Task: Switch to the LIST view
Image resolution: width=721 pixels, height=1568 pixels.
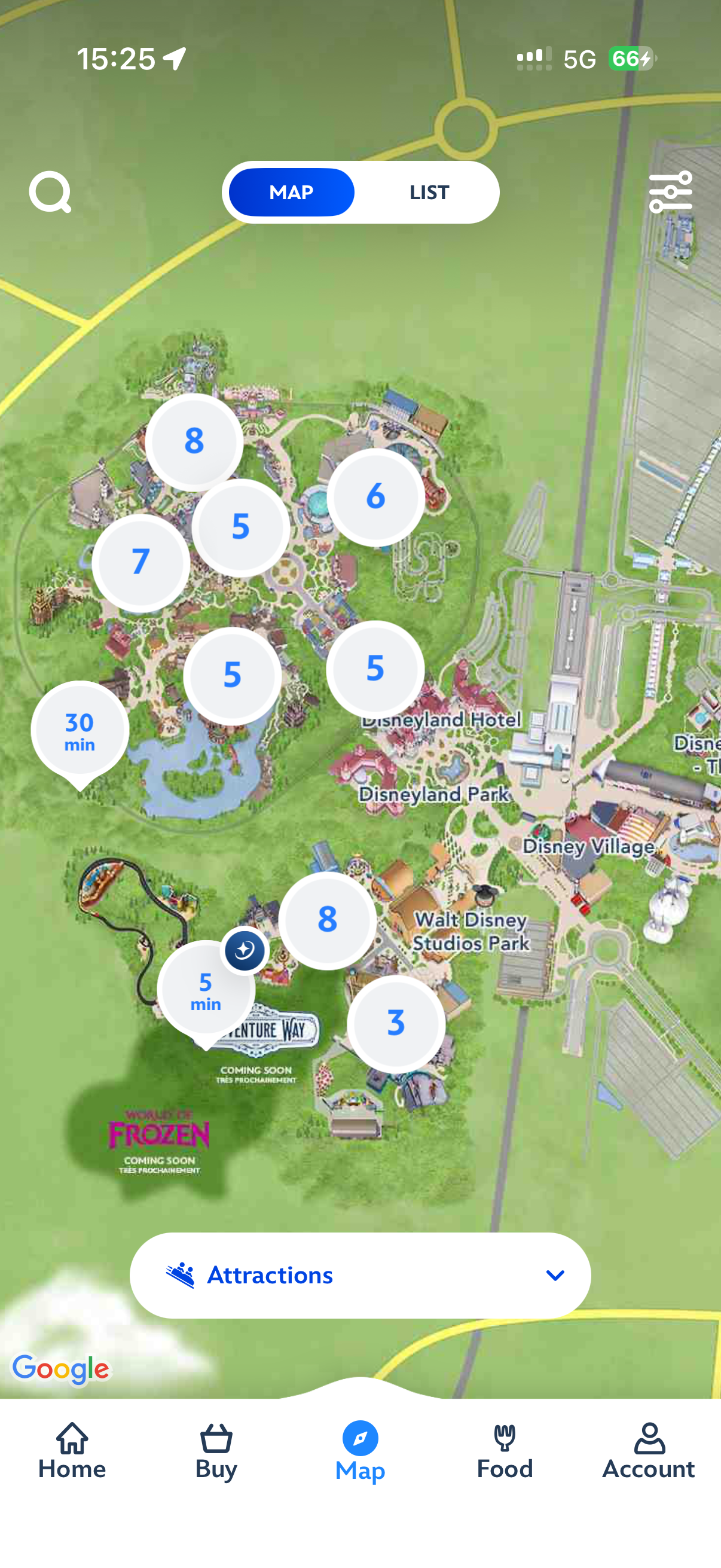Action: pos(429,193)
